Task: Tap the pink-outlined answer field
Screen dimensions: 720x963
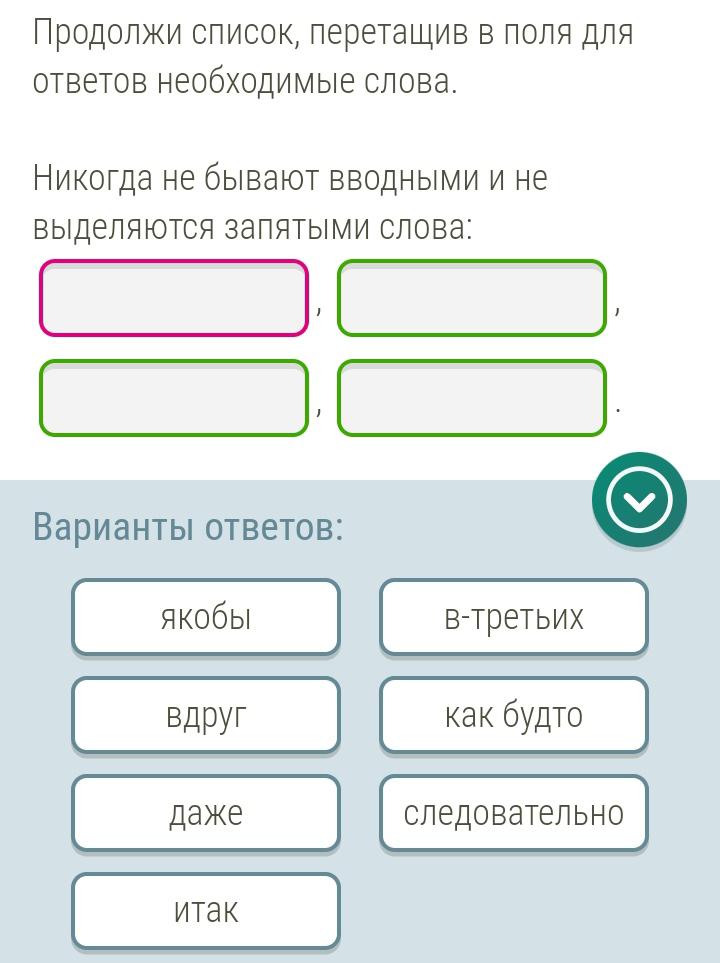Action: point(174,298)
